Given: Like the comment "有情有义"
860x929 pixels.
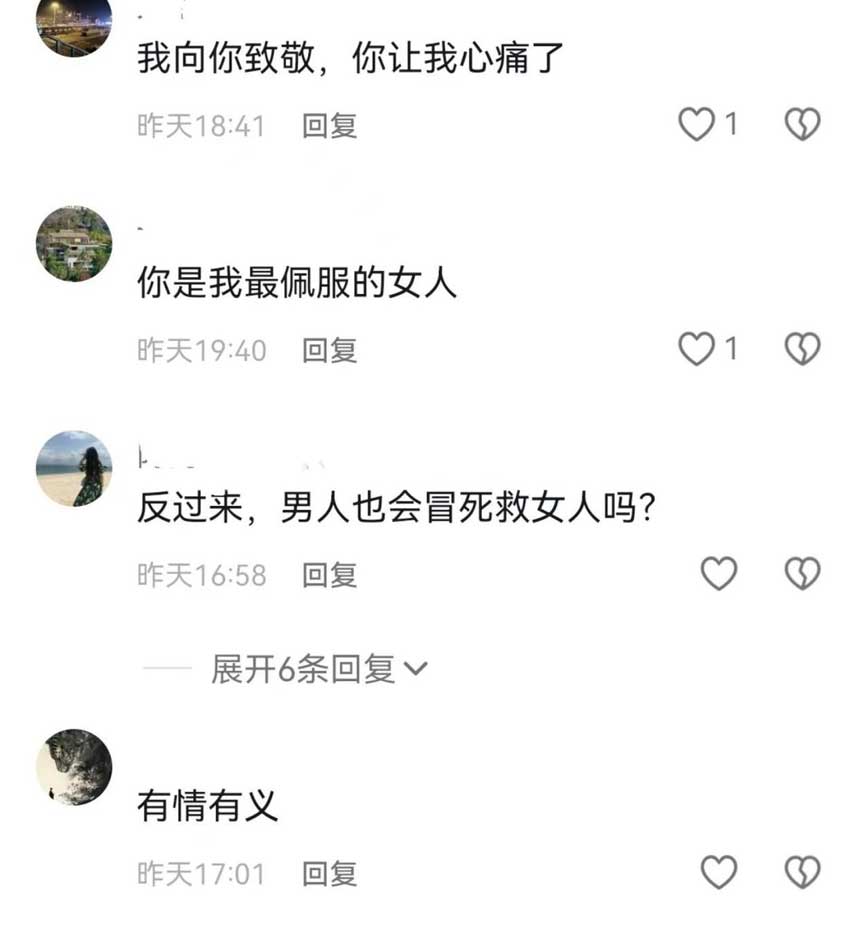Looking at the screenshot, I should click(x=718, y=873).
